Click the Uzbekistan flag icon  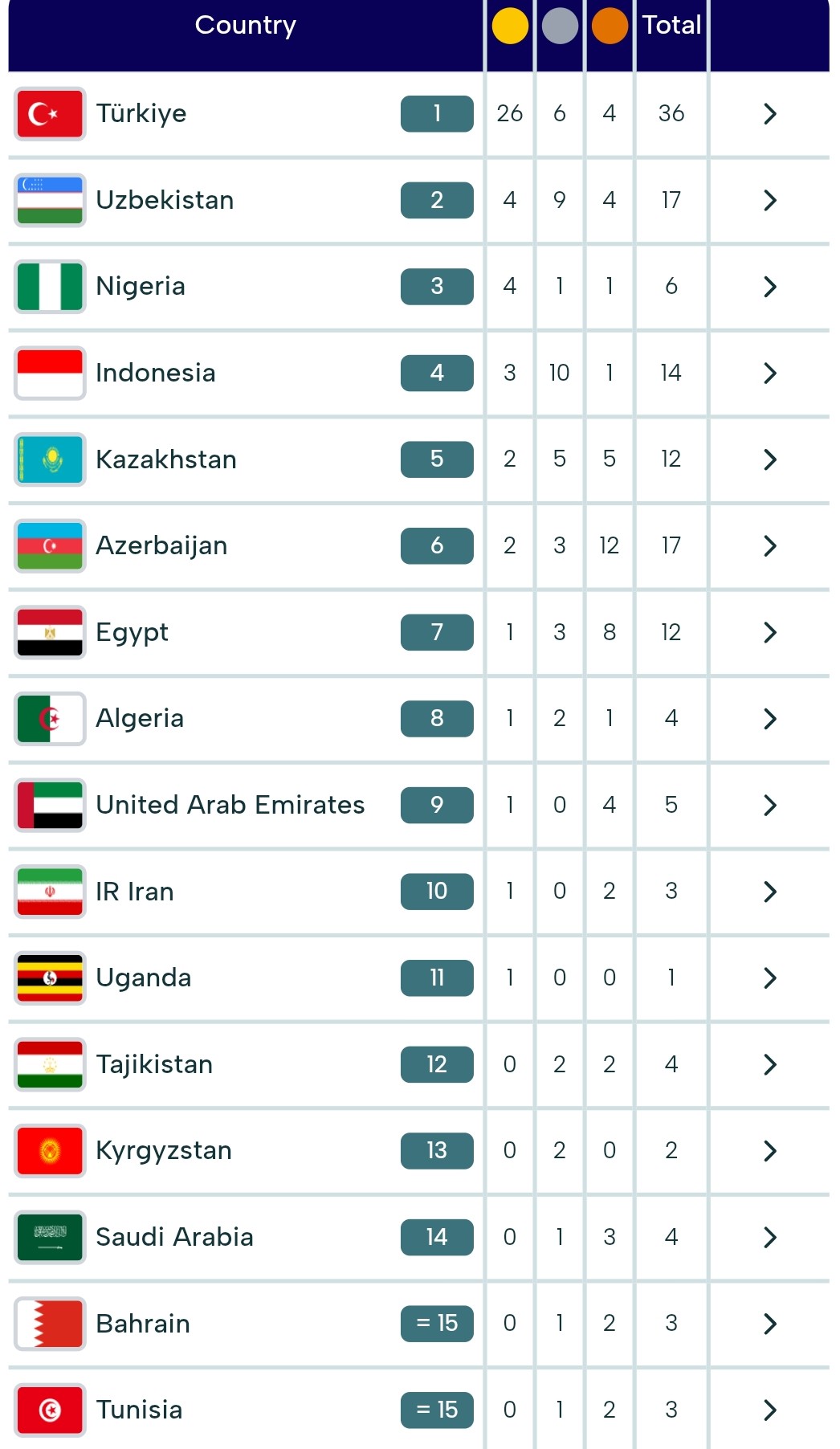click(49, 200)
